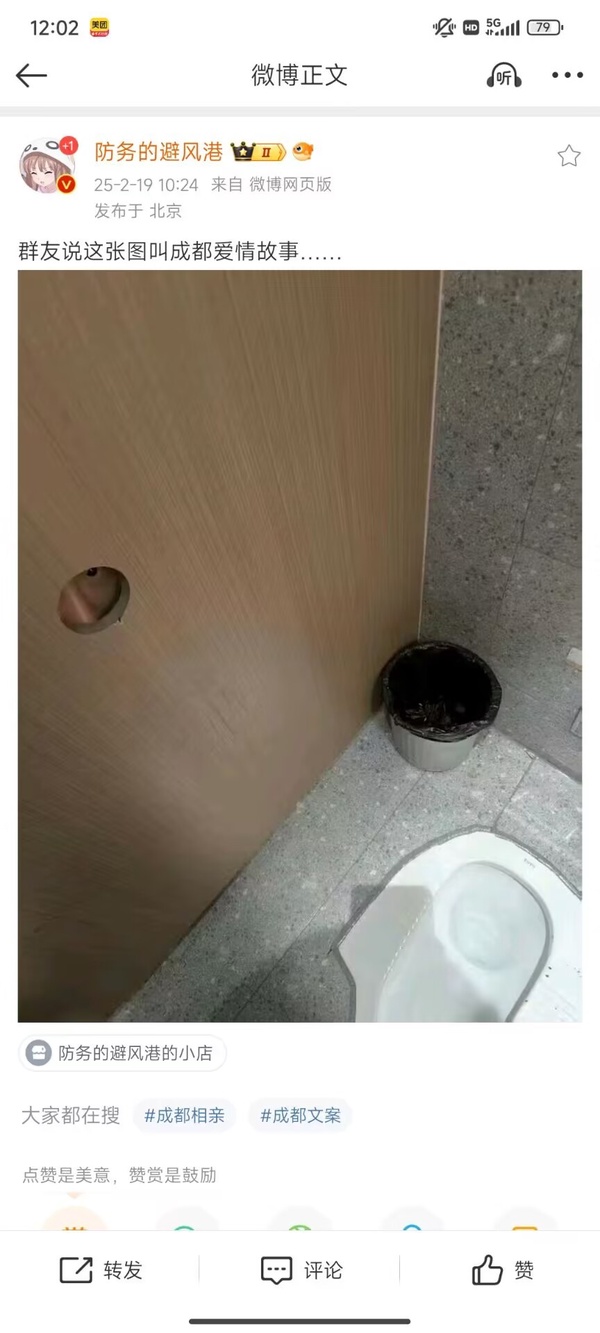Favorite this post with the star icon

[568, 155]
